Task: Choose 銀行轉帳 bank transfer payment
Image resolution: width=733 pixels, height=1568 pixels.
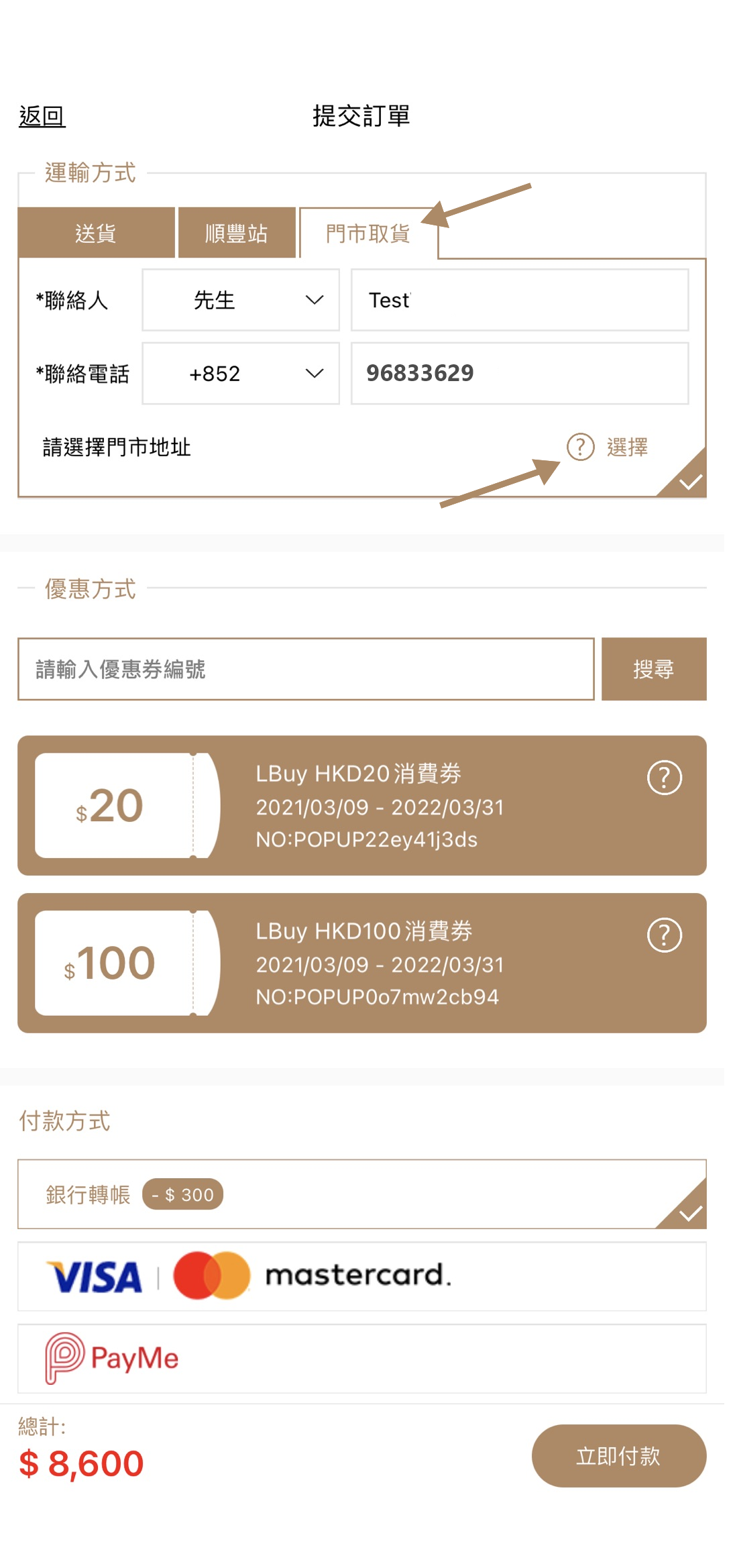Action: point(362,1194)
